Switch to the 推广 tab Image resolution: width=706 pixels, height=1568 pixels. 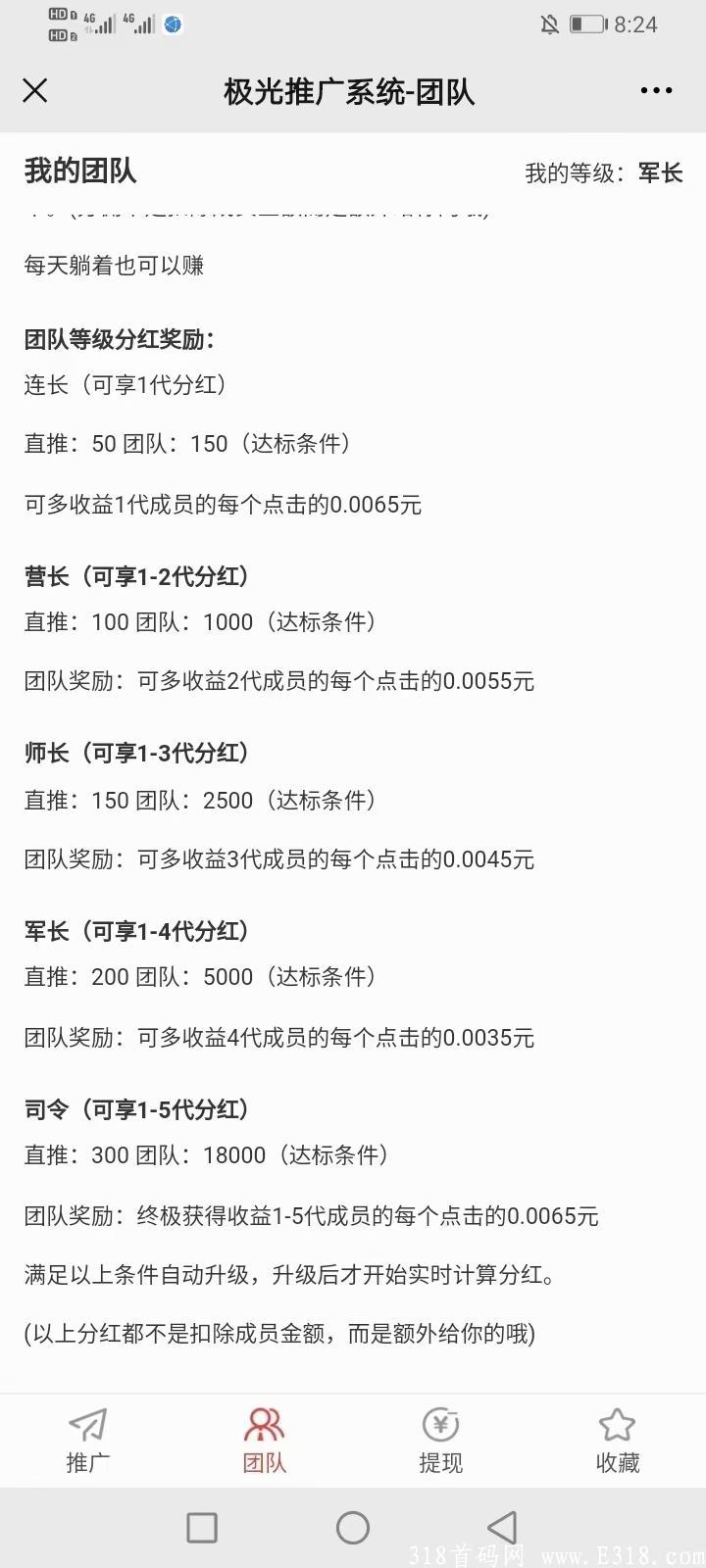point(88,1441)
